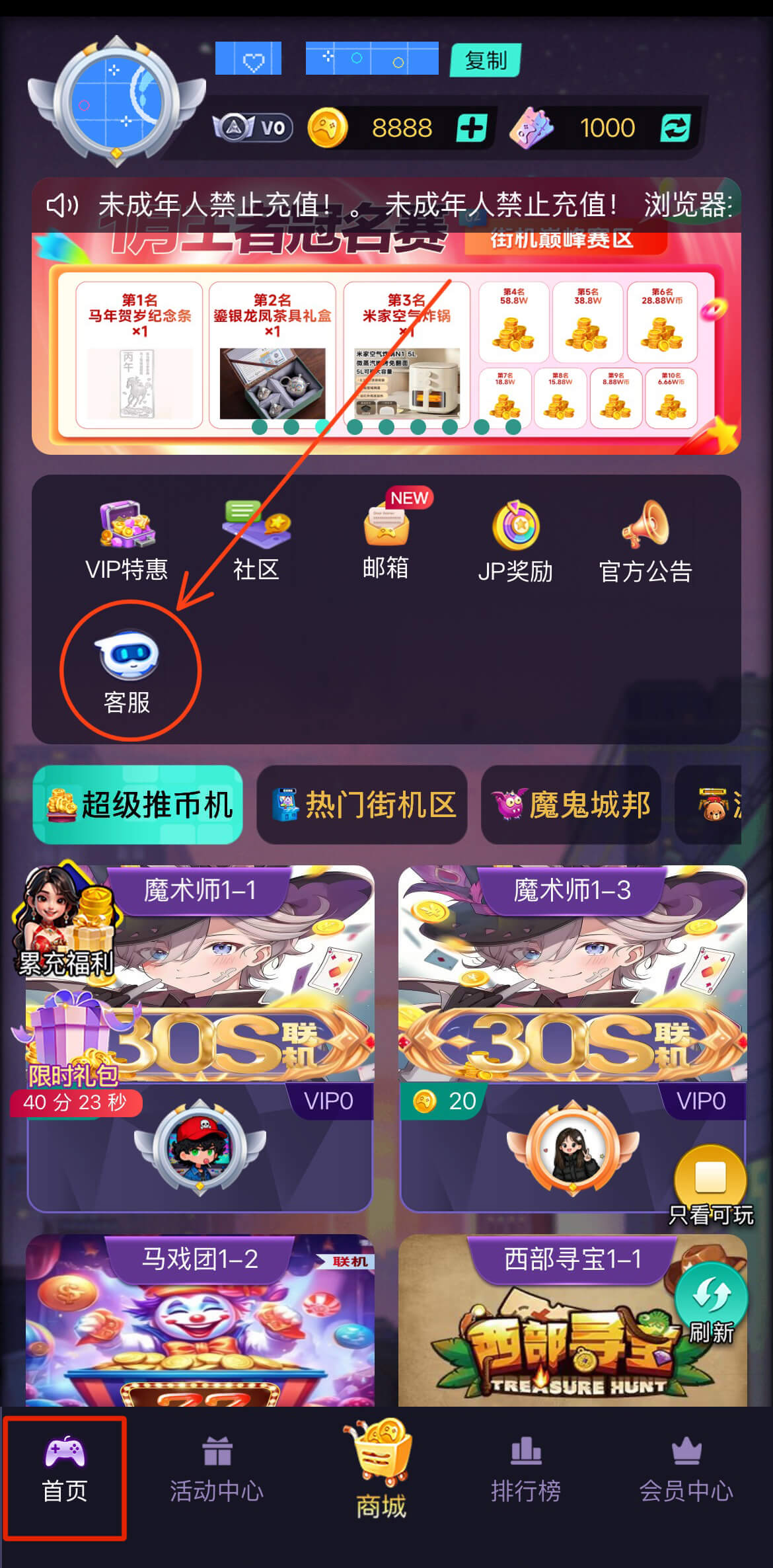Select the 超级推币机 category
Image resolution: width=773 pixels, height=1568 pixels.
pyautogui.click(x=138, y=804)
